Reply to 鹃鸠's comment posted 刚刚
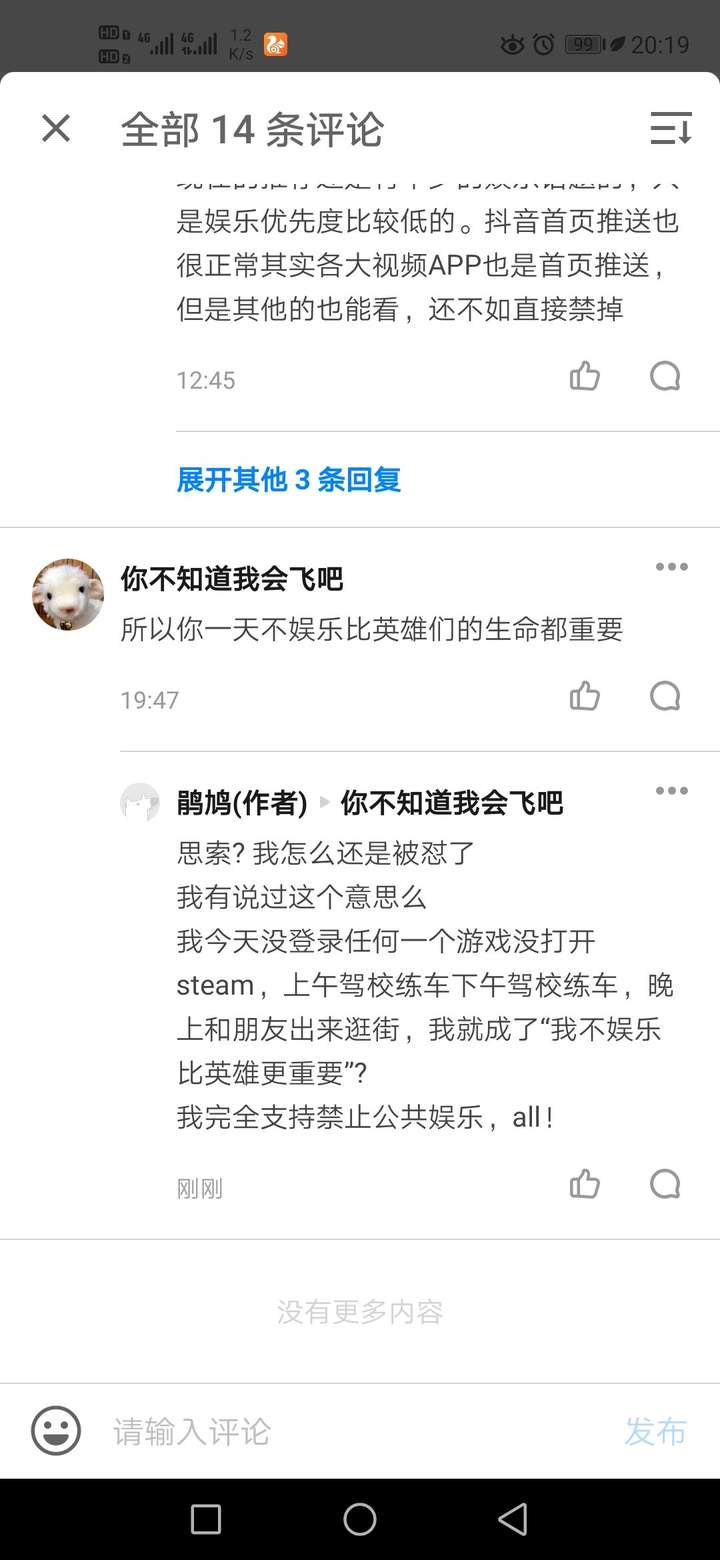Screen dimensions: 720x1560 pos(665,1184)
